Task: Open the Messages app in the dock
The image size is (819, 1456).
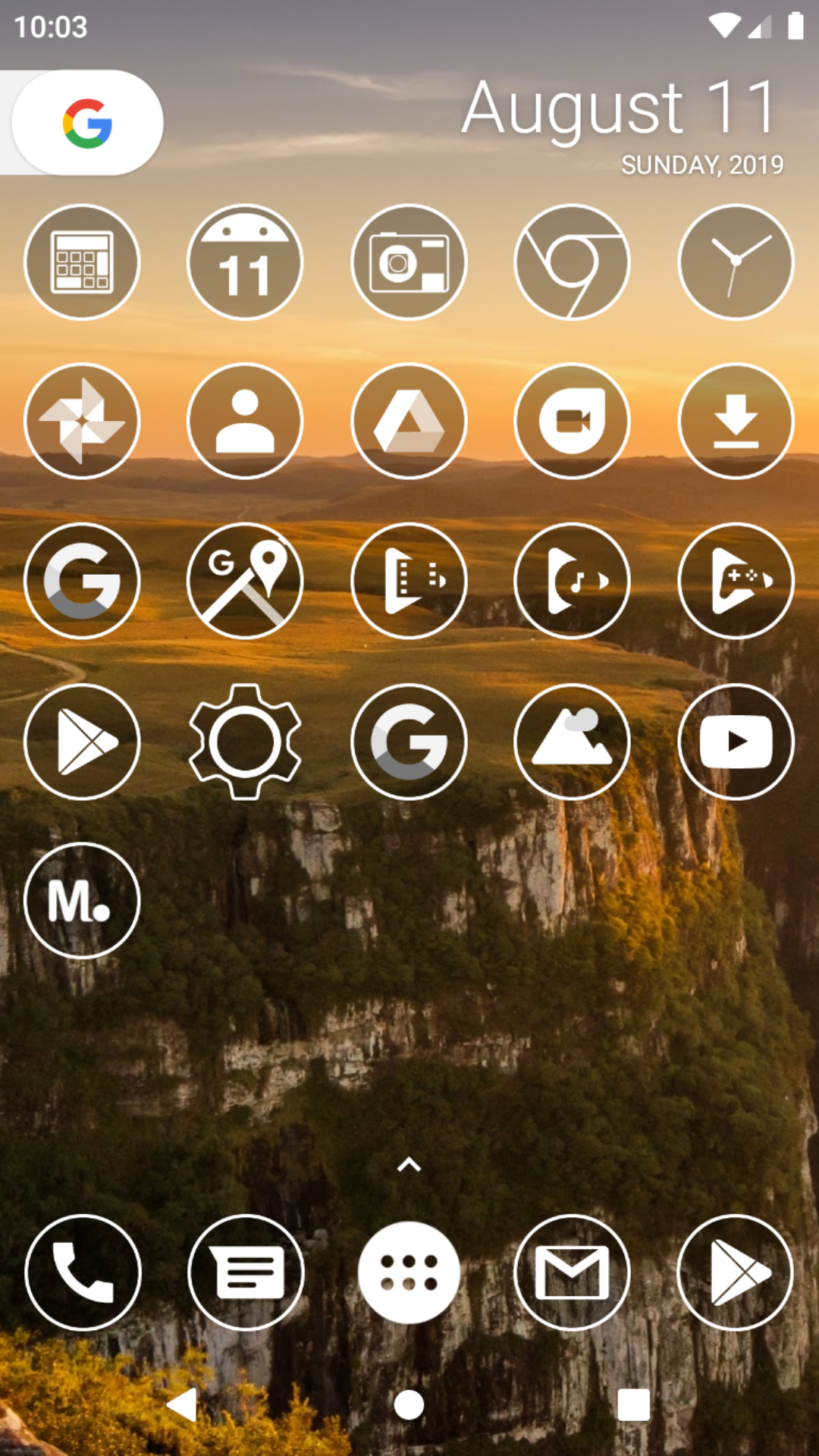Action: pos(246,1272)
